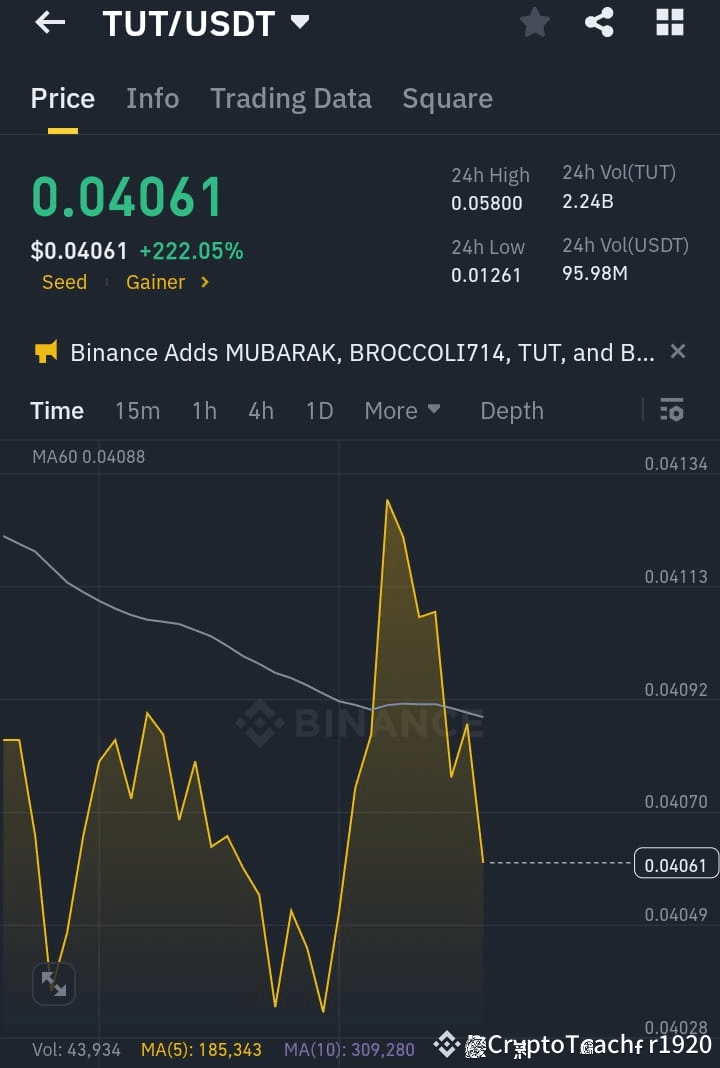The width and height of the screenshot is (720, 1068).
Task: Open the More timeframe dropdown
Action: (x=402, y=410)
